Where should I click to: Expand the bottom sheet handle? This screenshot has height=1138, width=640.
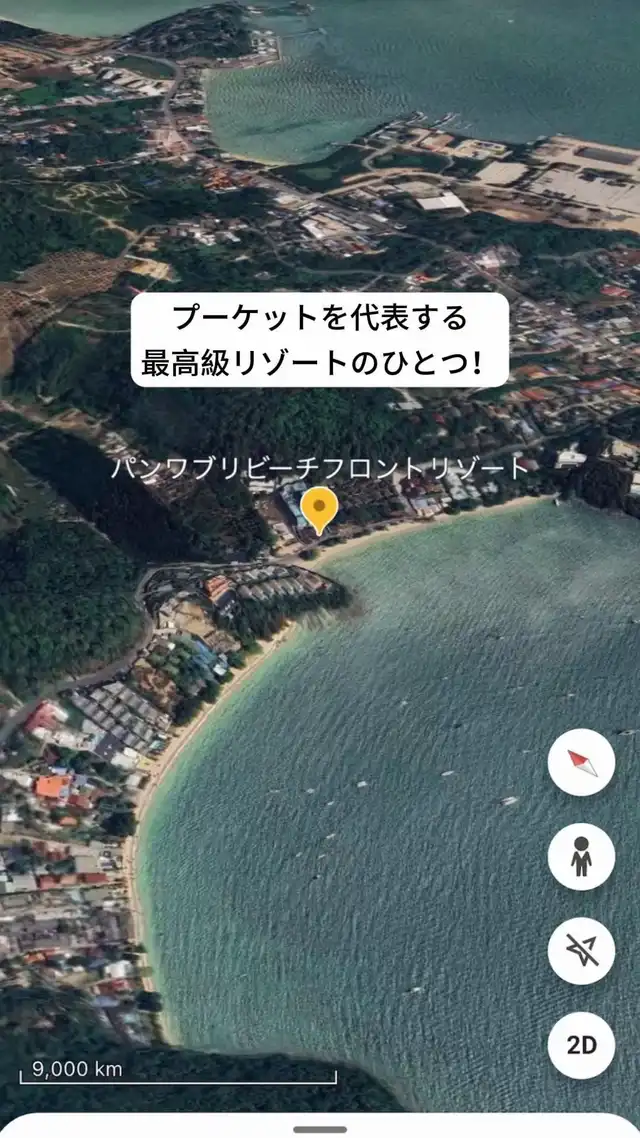[x=320, y=1129]
